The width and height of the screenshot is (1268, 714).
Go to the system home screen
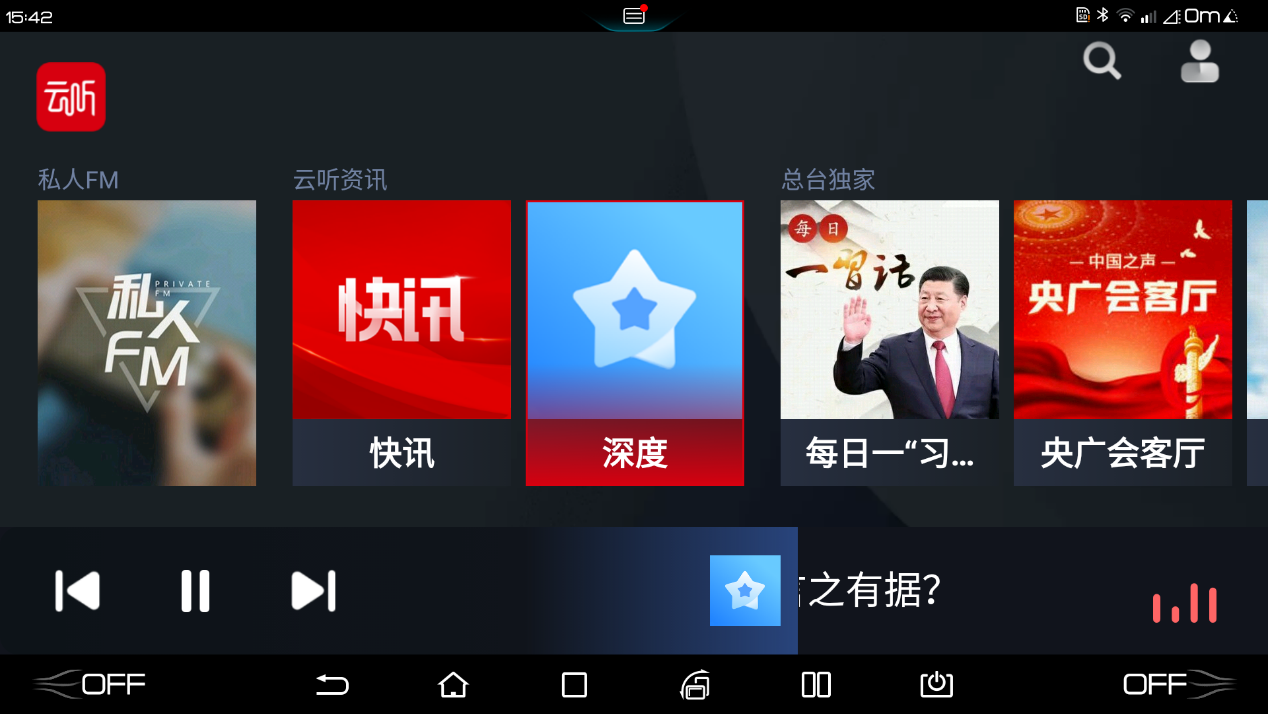[453, 685]
